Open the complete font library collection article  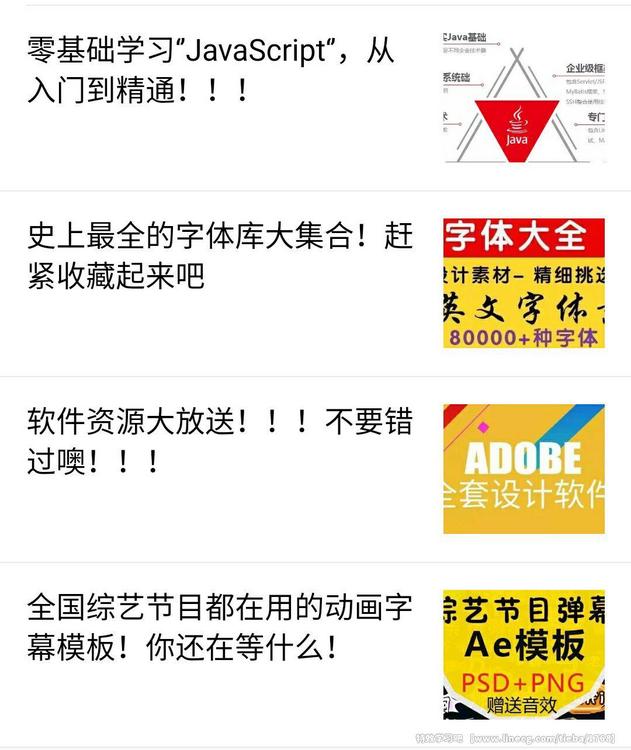(219, 256)
